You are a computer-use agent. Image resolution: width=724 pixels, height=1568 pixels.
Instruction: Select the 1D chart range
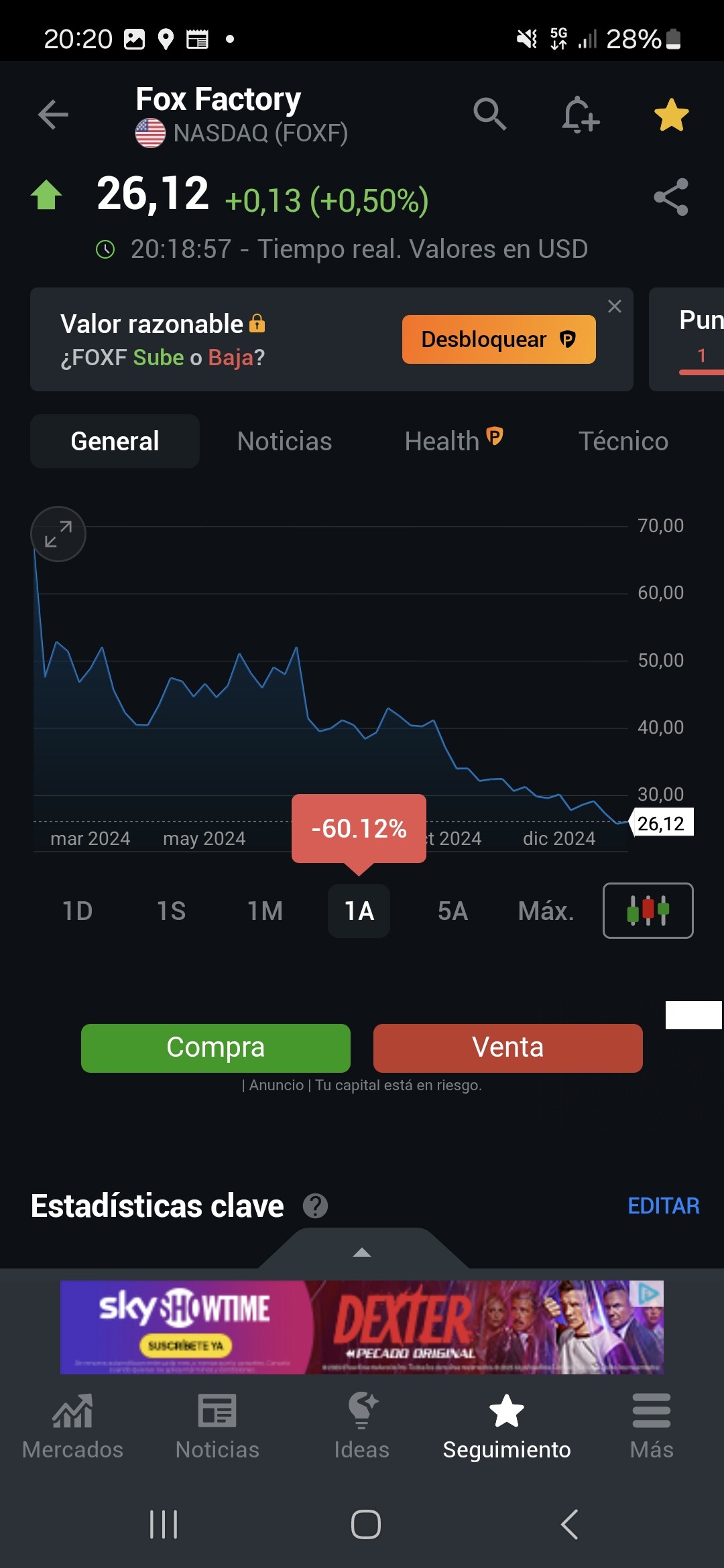77,911
